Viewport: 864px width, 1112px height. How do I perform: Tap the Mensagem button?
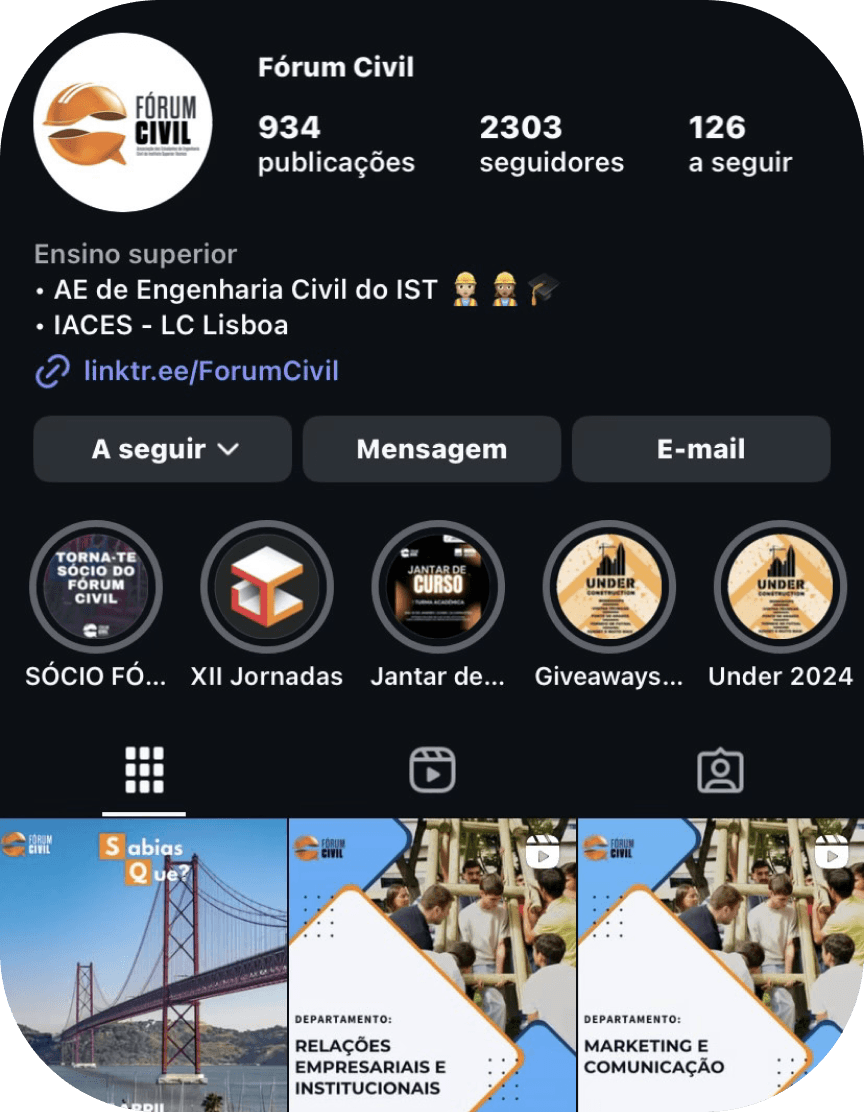click(x=431, y=449)
